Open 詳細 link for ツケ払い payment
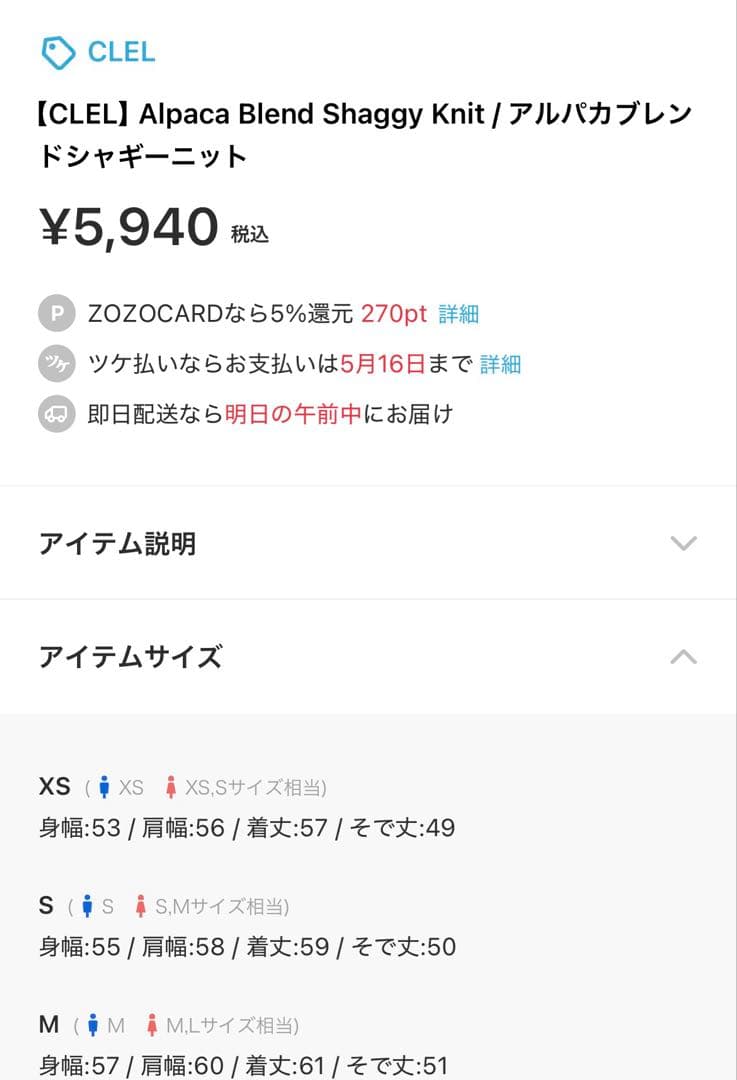The height and width of the screenshot is (1080, 737). pos(500,364)
